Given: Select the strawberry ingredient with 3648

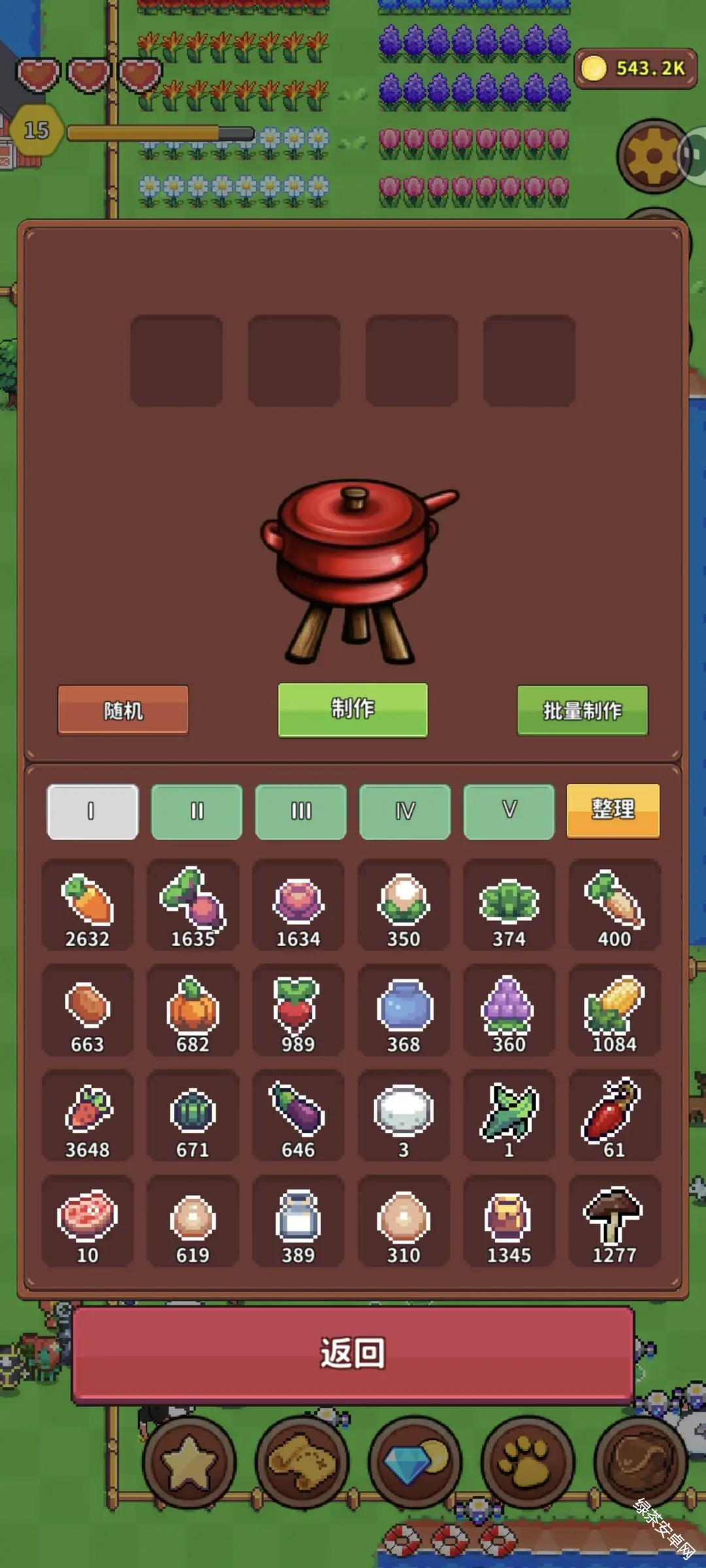Looking at the screenshot, I should click(88, 1115).
